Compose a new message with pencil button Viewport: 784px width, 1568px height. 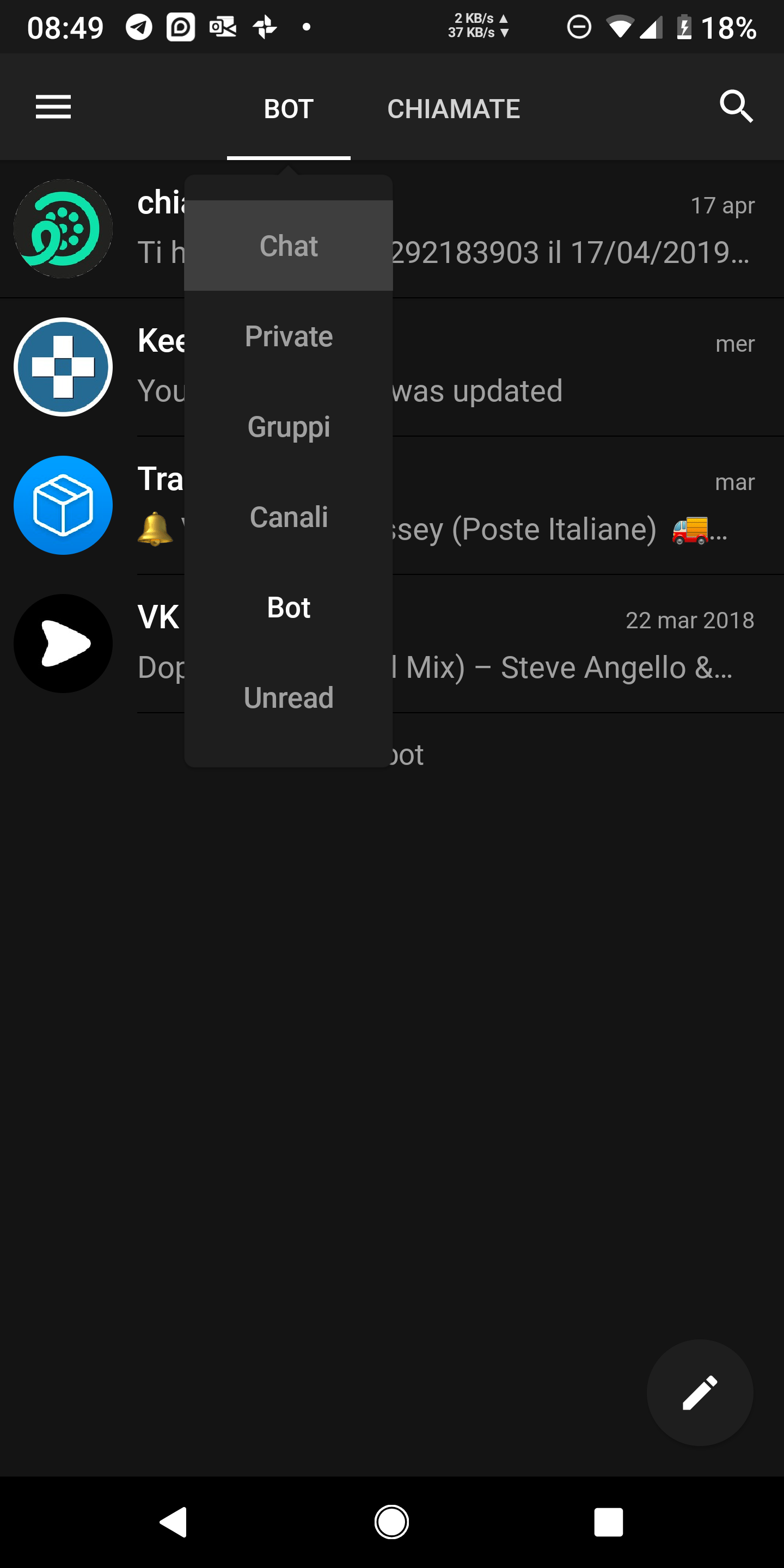click(x=700, y=1393)
